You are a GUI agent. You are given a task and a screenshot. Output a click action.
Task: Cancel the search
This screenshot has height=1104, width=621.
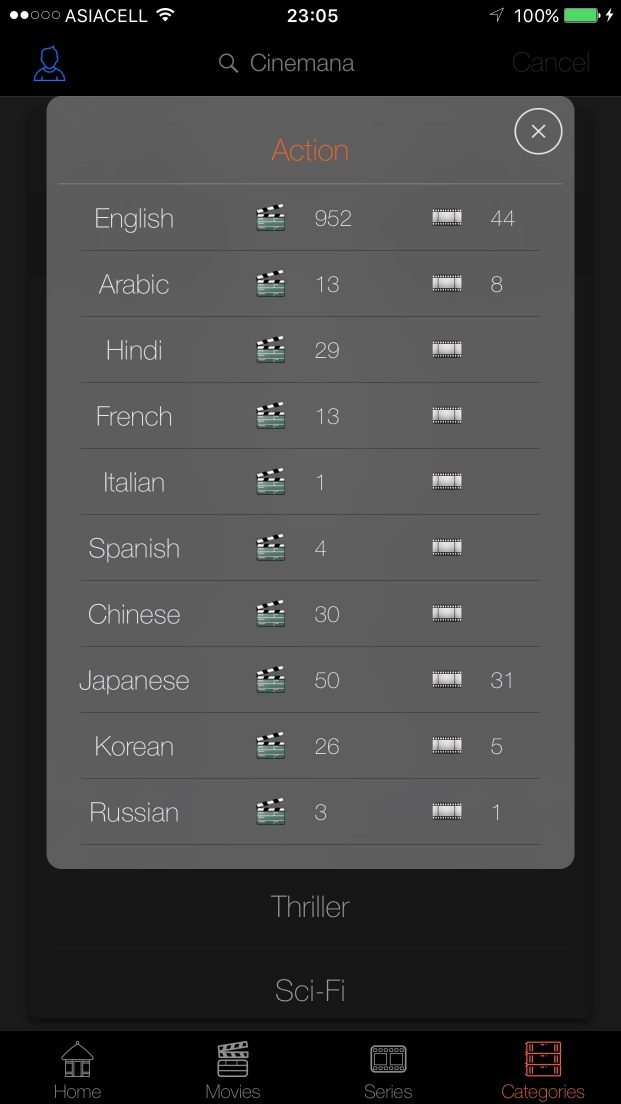pyautogui.click(x=551, y=63)
